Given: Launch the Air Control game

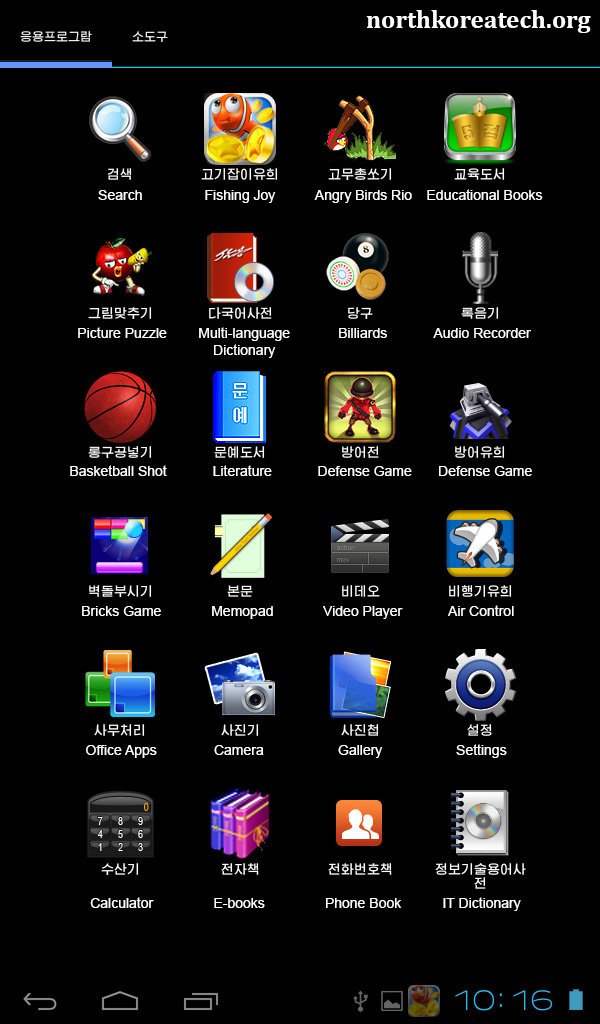Looking at the screenshot, I should 481,546.
